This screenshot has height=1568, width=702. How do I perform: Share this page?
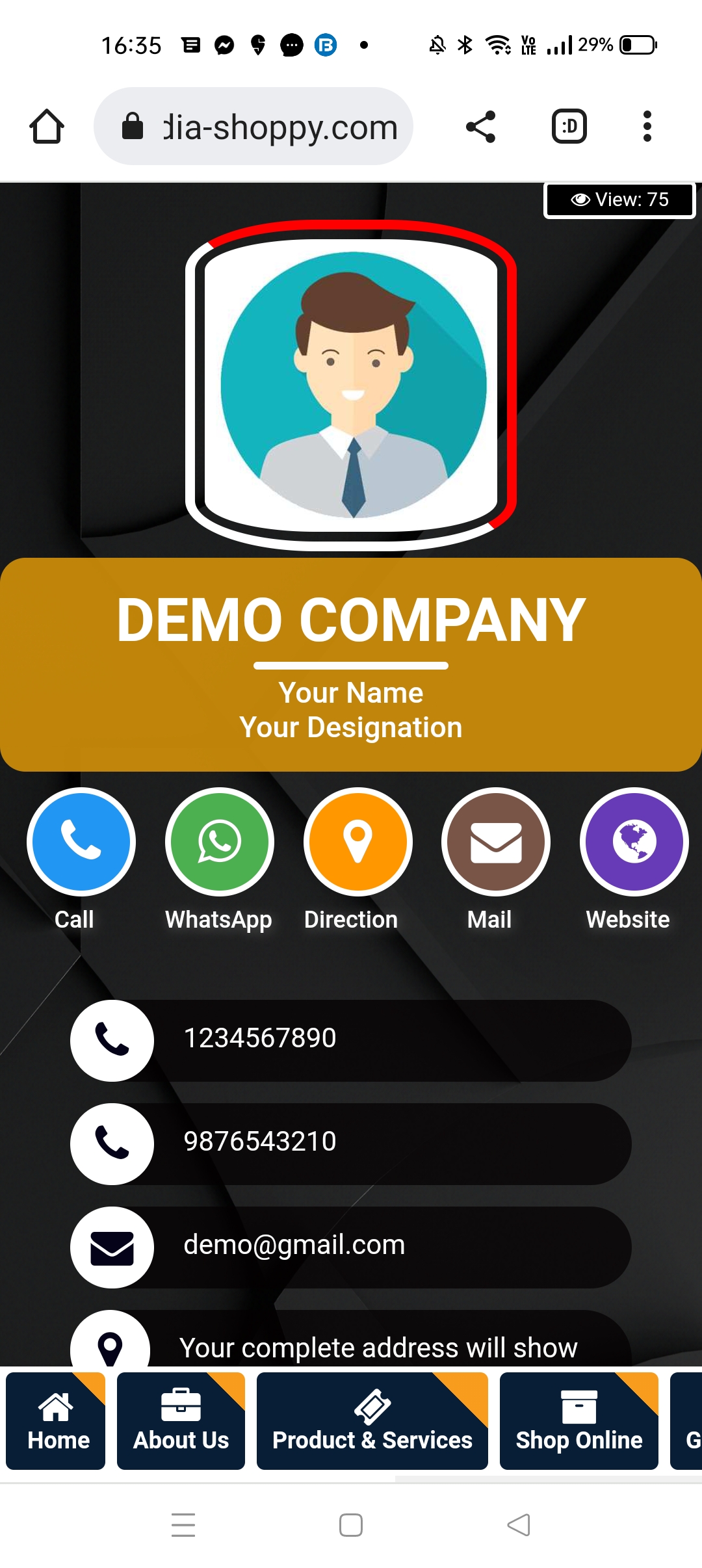[x=481, y=126]
